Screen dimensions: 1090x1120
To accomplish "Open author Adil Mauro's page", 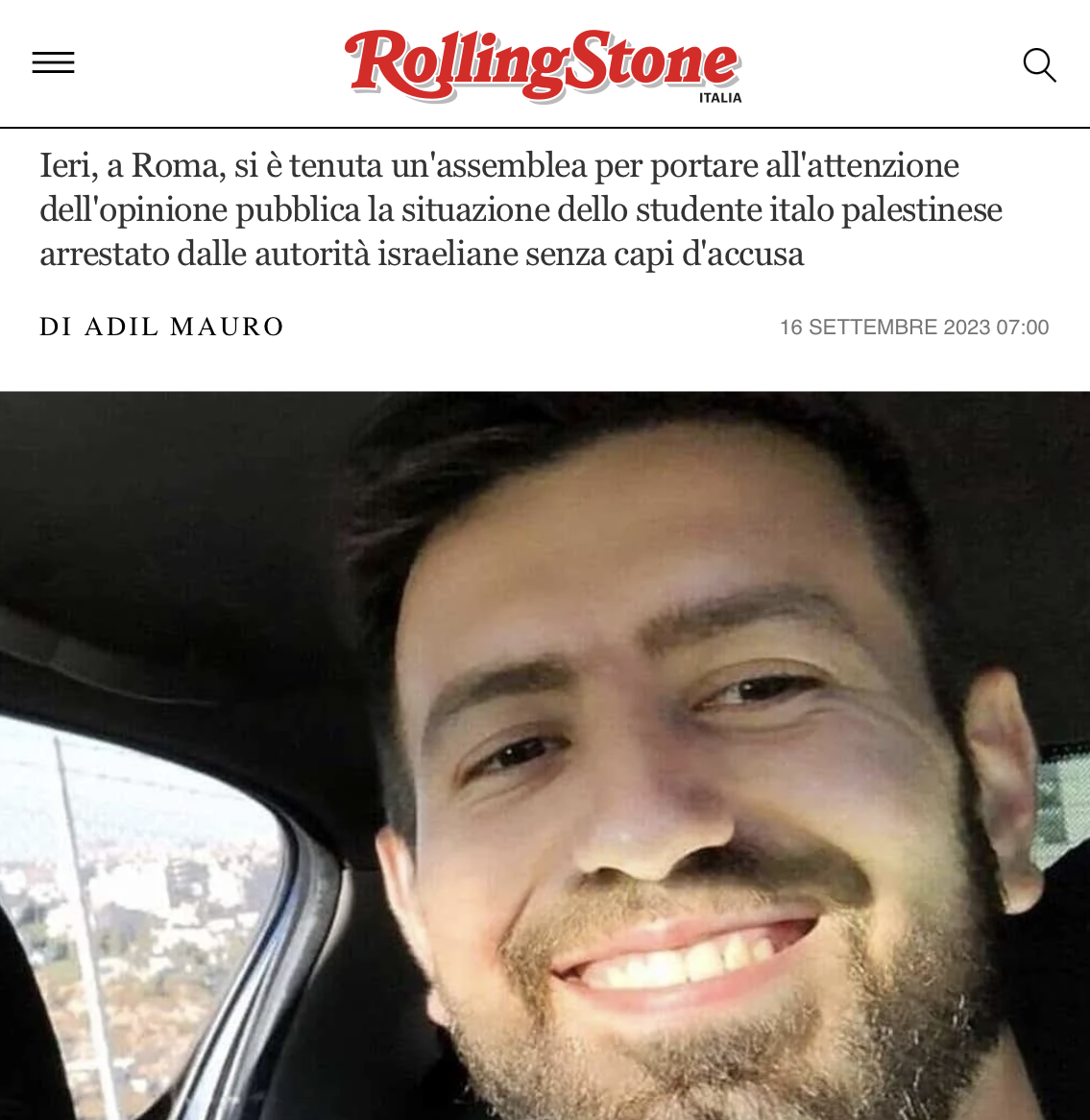I will tap(184, 328).
